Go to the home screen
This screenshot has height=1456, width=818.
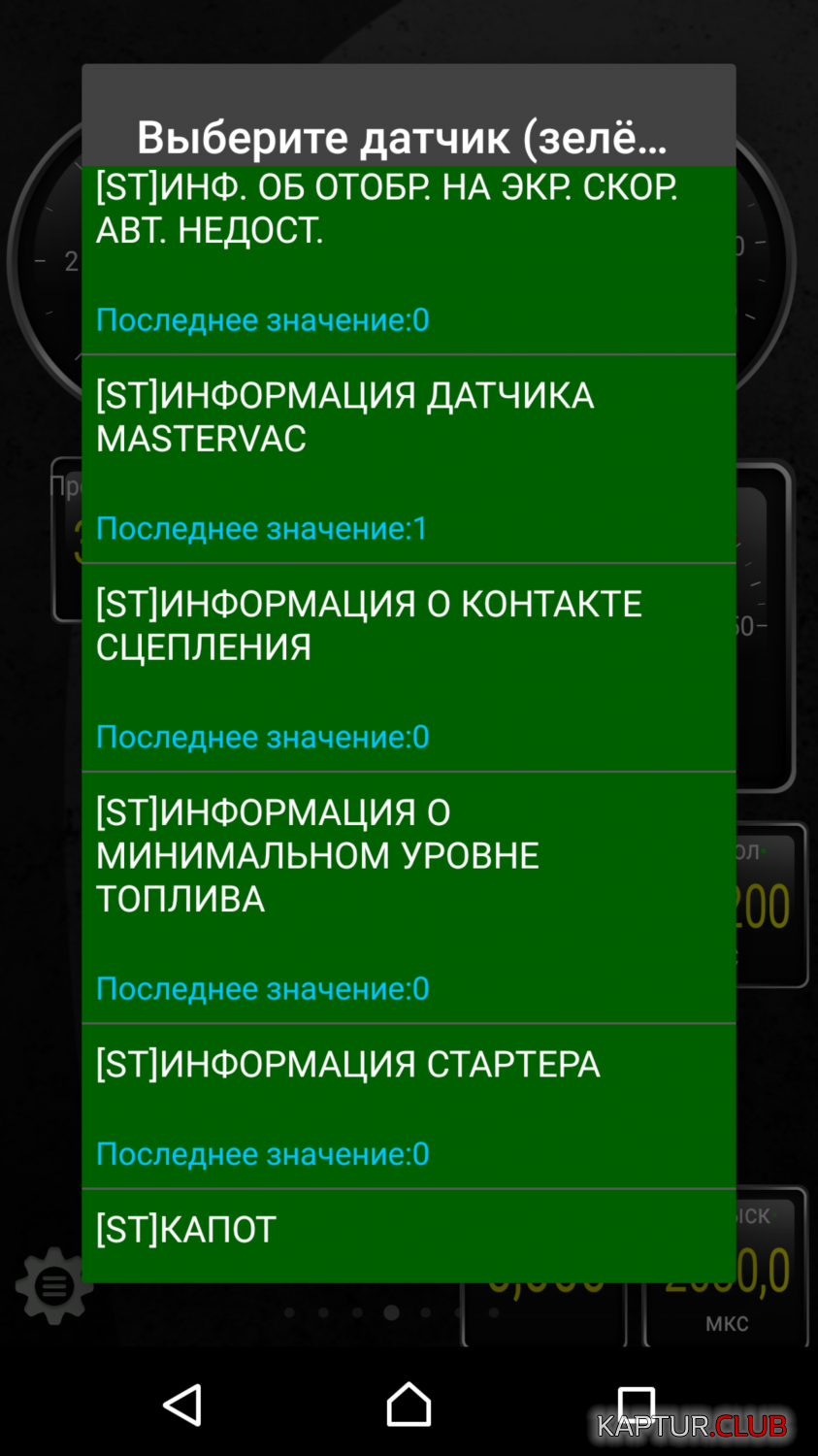[x=409, y=1405]
